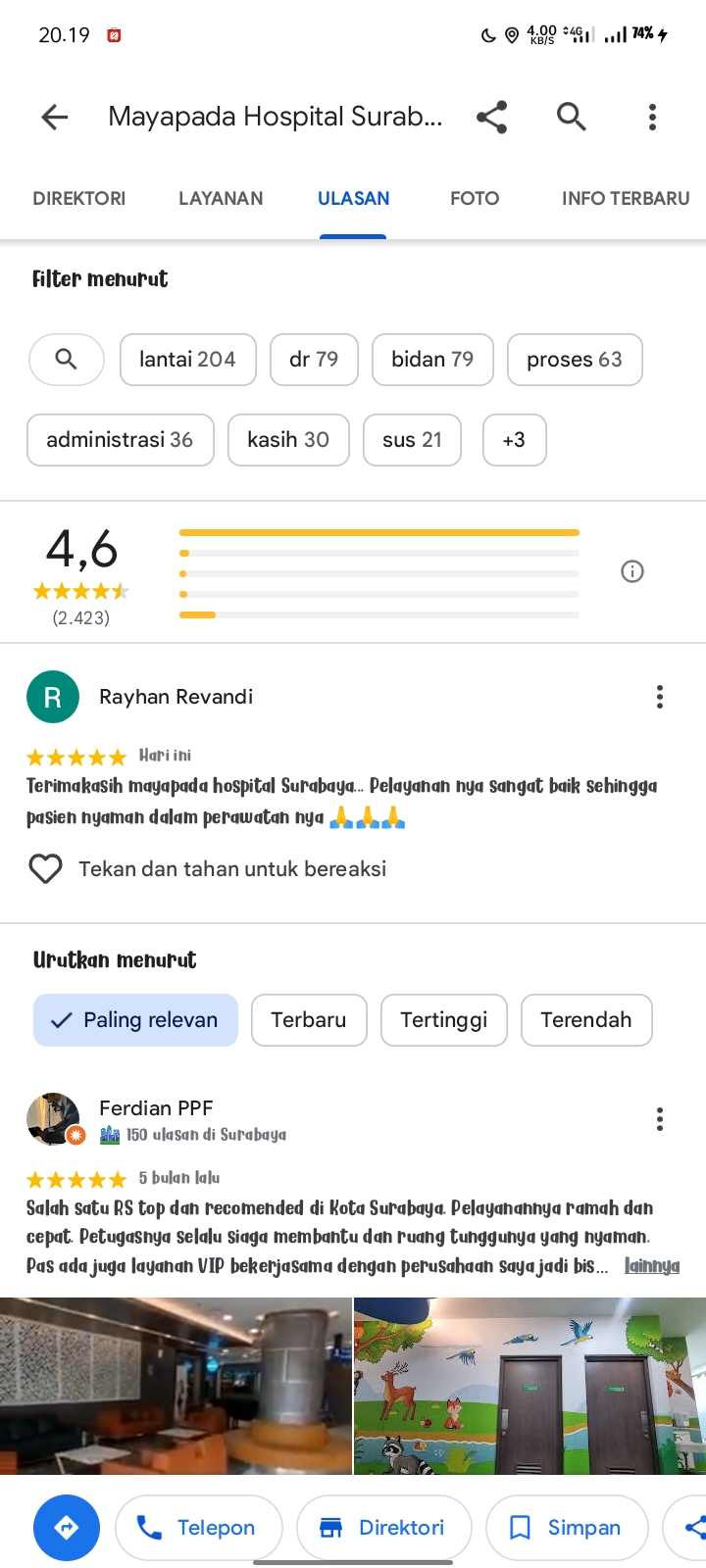This screenshot has width=706, height=1568.
Task: Sort reviews by Terendah
Action: coord(586,1020)
